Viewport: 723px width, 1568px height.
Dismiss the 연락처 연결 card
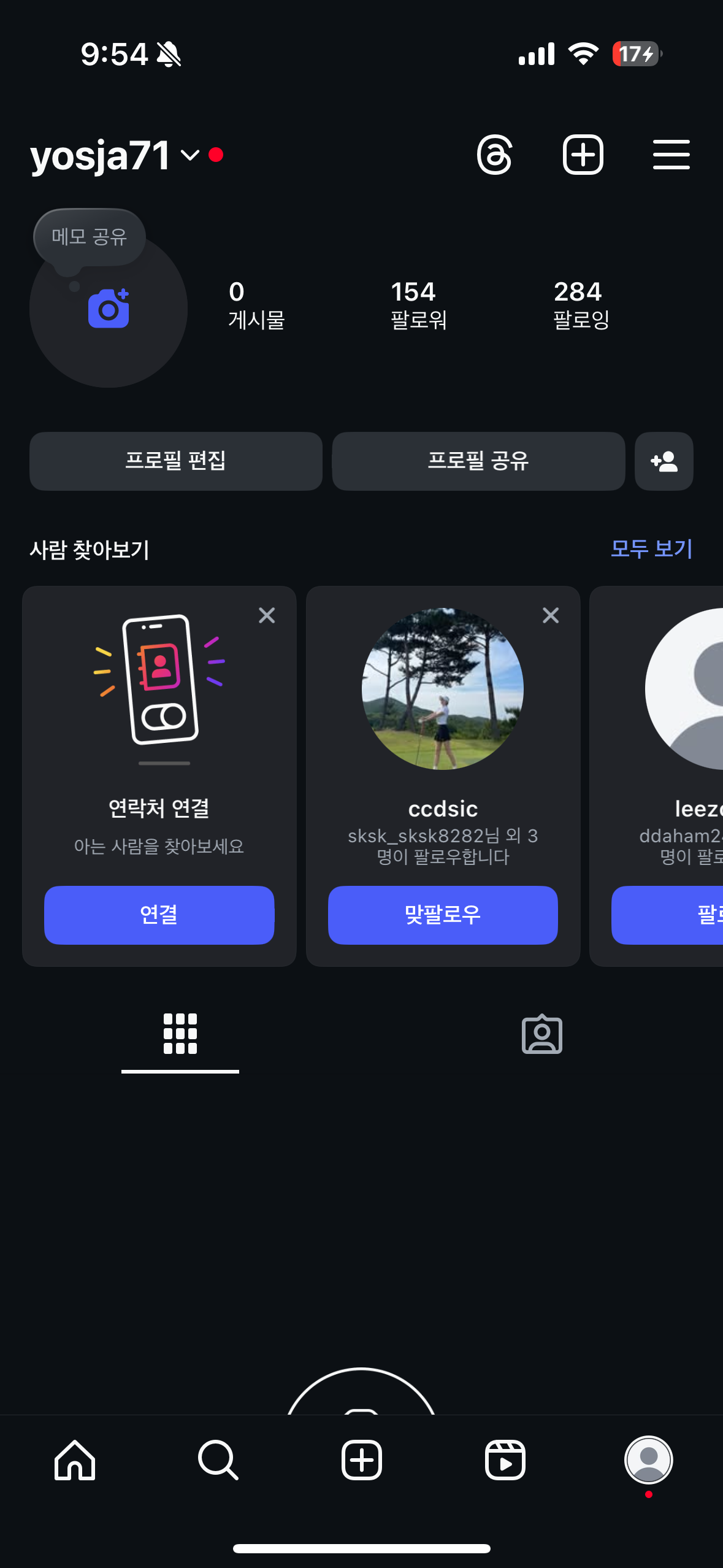267,615
